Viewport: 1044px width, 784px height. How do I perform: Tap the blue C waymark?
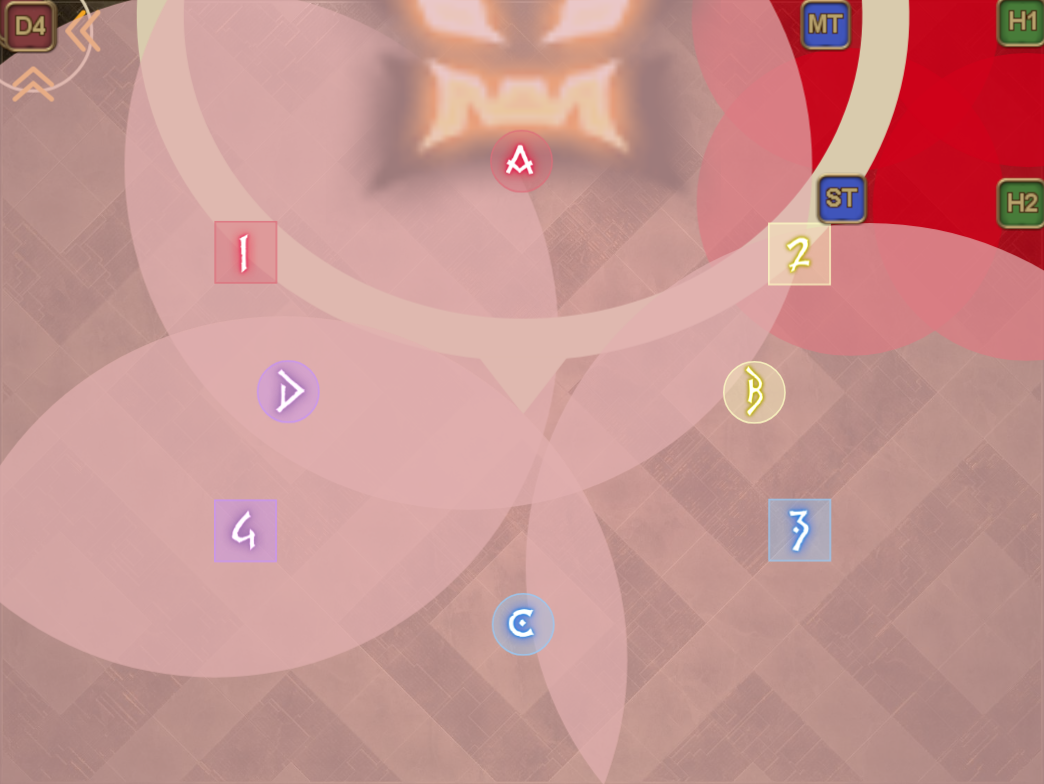tap(522, 624)
